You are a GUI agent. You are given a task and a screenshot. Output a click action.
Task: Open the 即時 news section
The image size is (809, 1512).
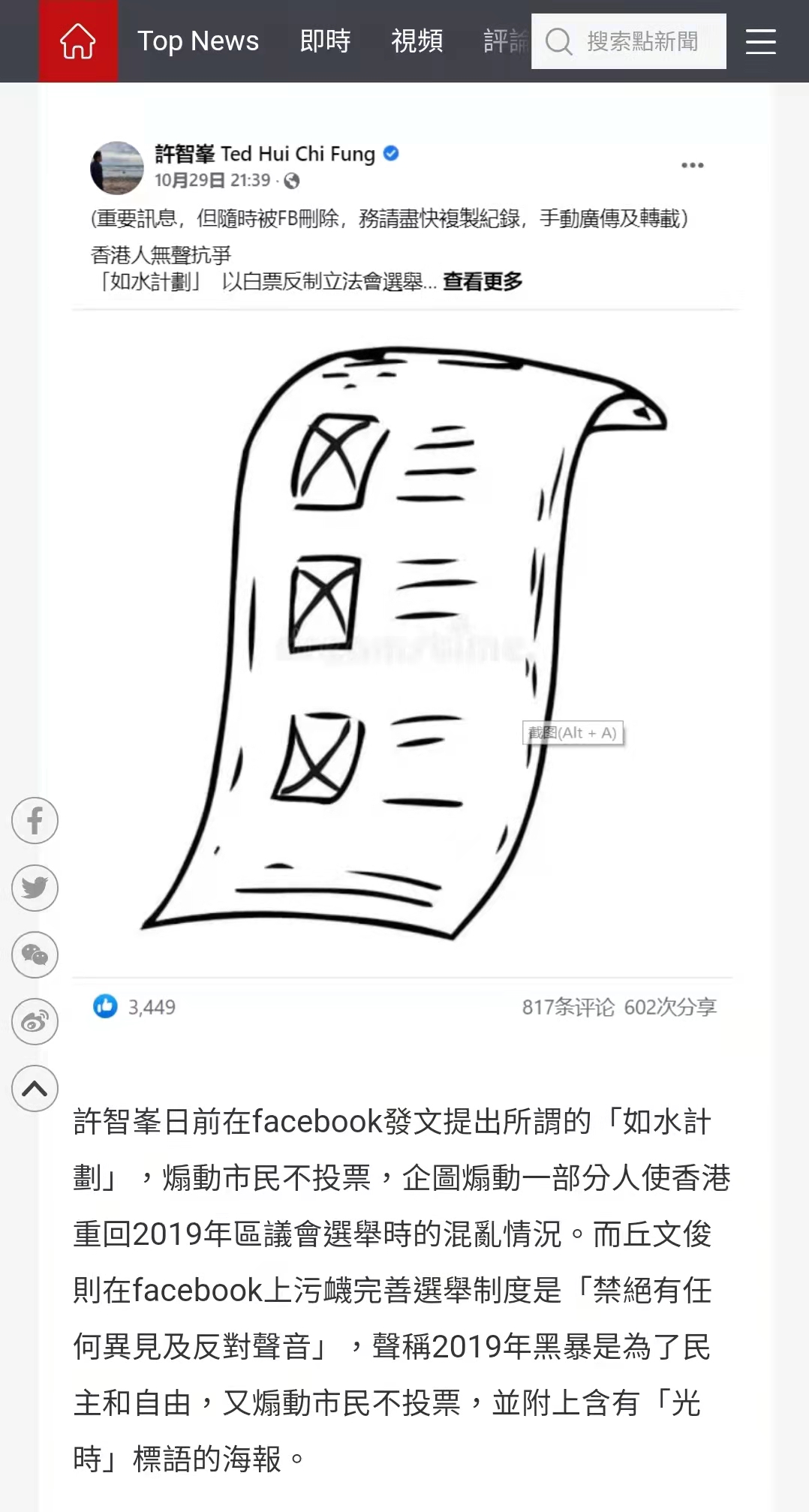point(325,41)
